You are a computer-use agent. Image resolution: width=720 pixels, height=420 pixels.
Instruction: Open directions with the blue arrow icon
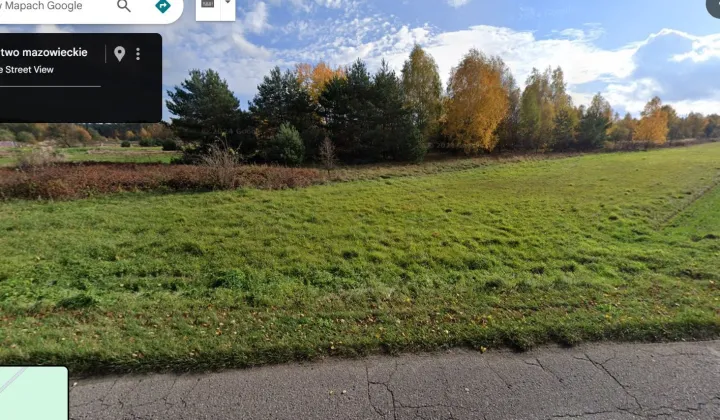tap(162, 6)
